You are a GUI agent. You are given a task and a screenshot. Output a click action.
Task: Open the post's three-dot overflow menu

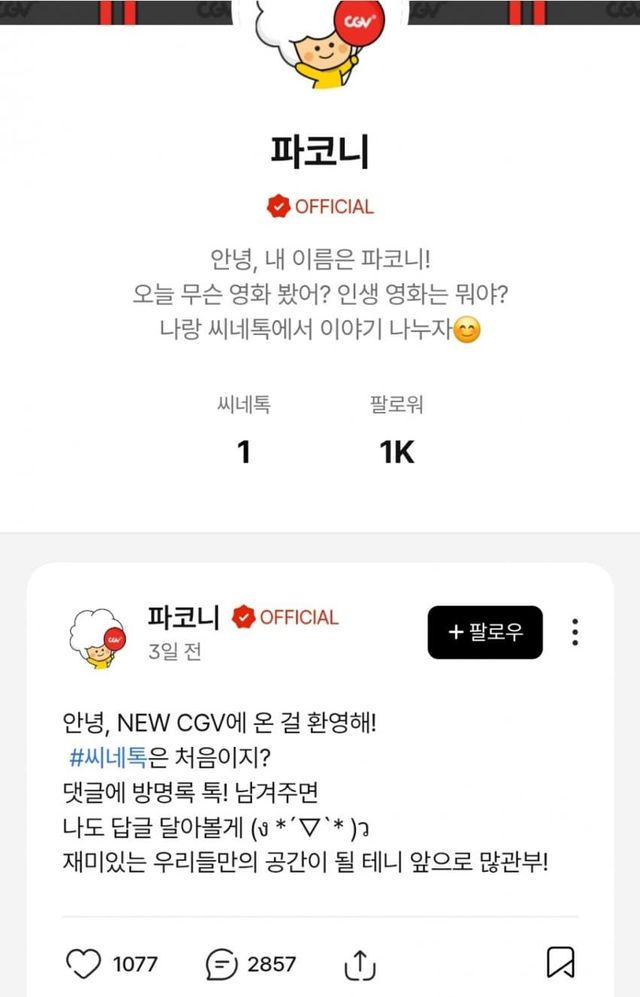tap(575, 632)
